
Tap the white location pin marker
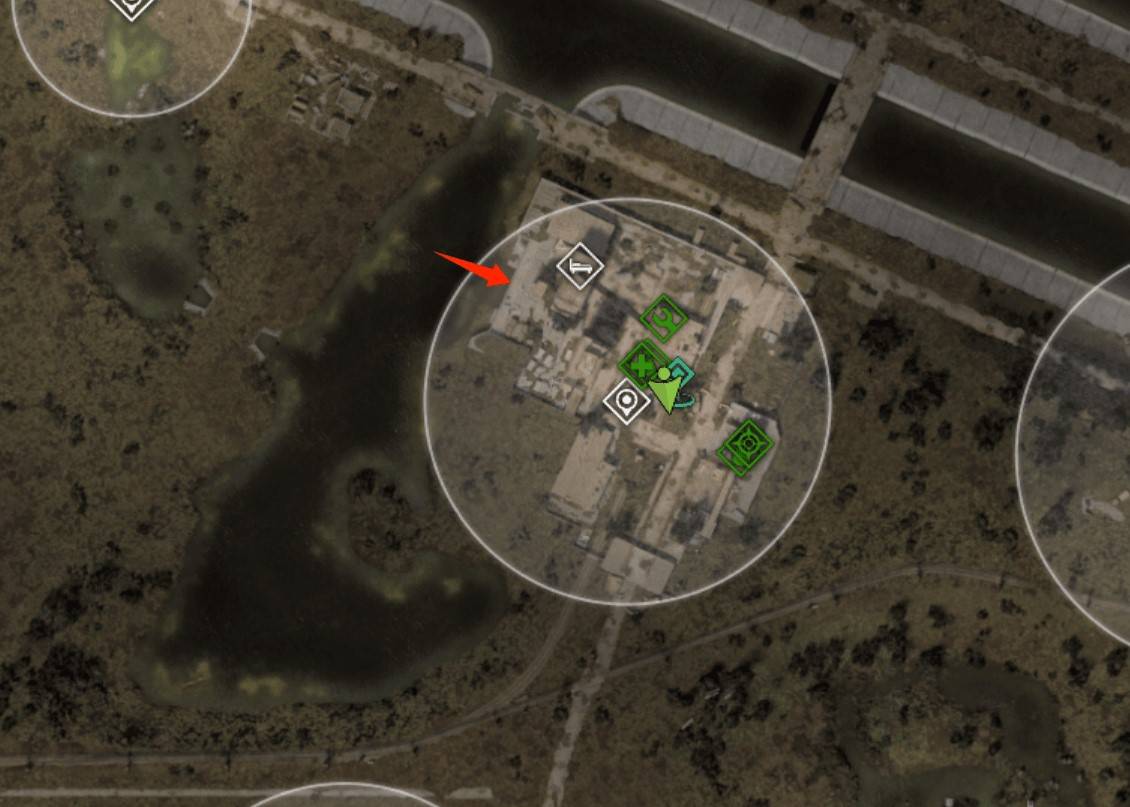coord(627,402)
